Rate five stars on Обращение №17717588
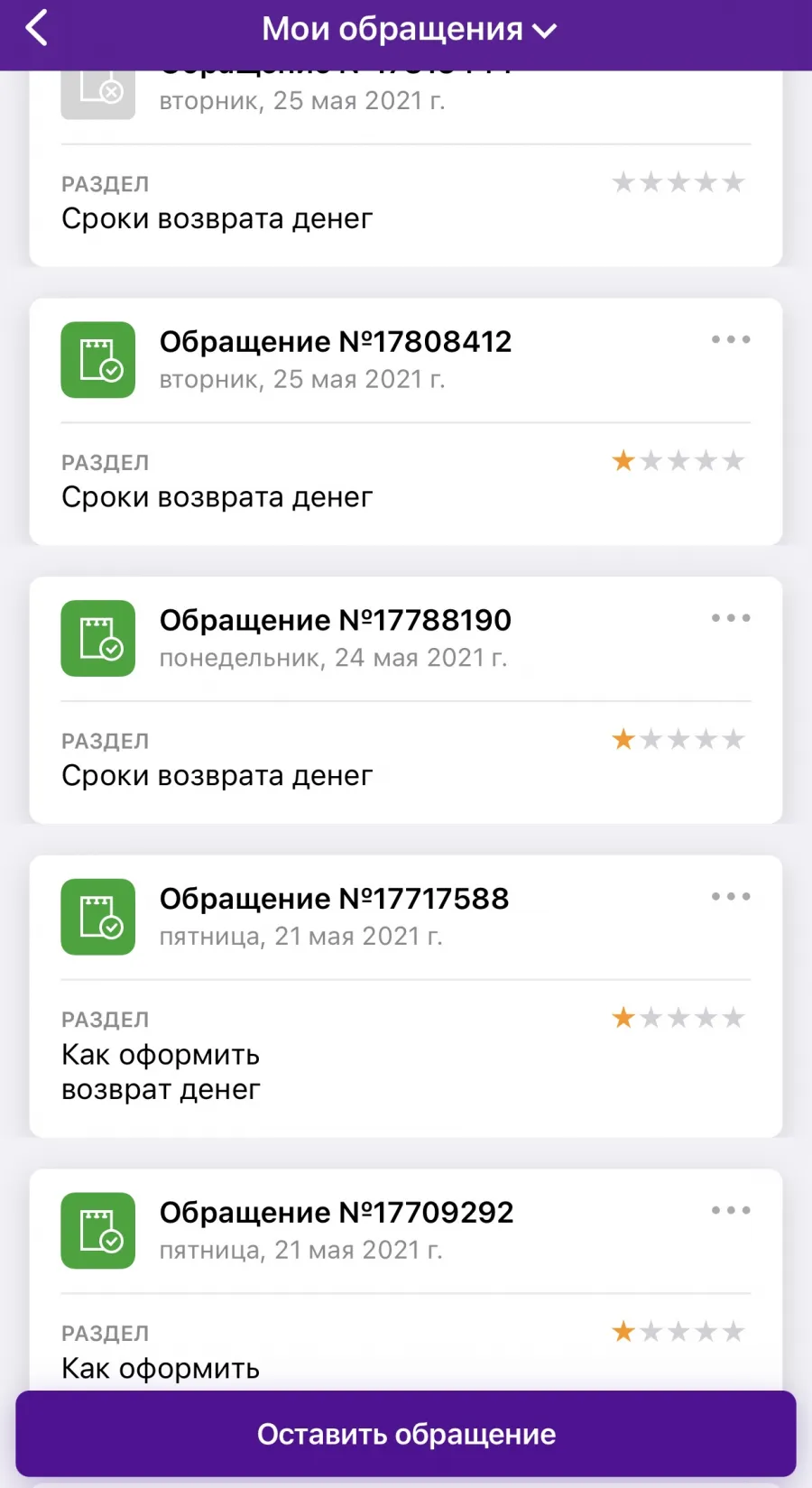 click(734, 1018)
